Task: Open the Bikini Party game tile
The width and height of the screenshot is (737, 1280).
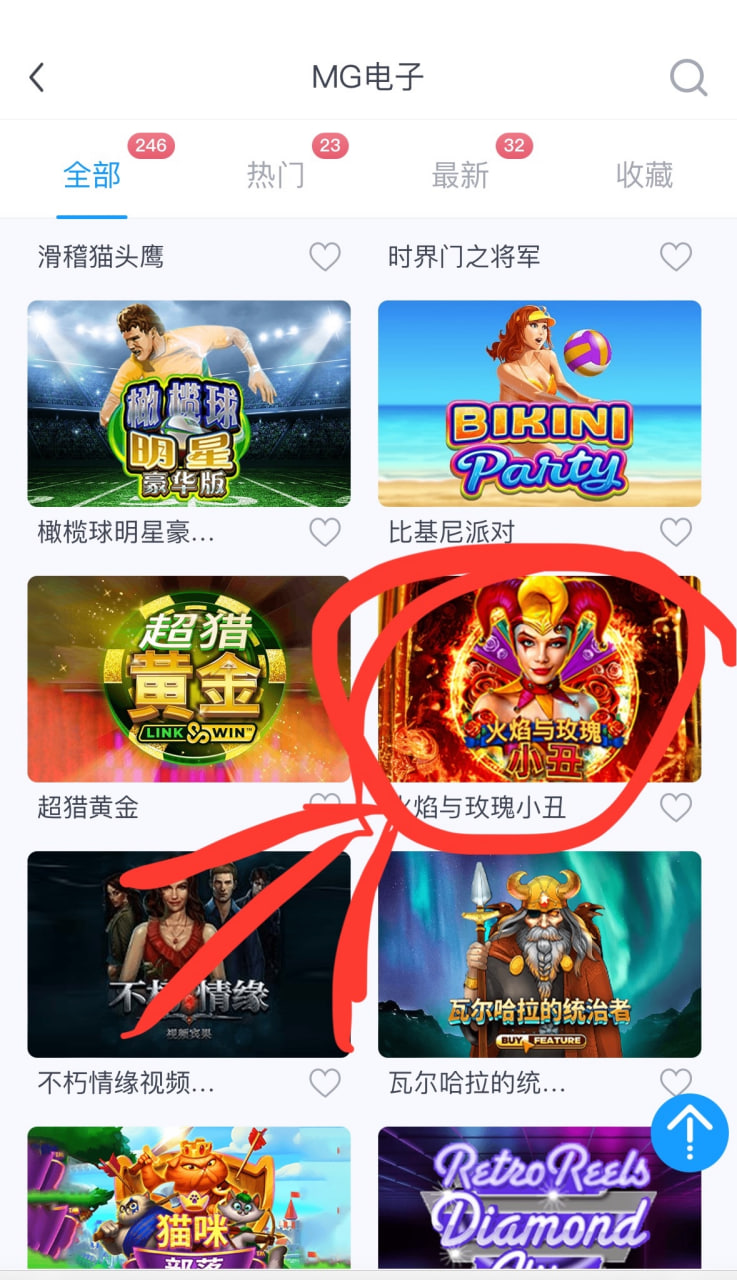Action: pyautogui.click(x=540, y=404)
